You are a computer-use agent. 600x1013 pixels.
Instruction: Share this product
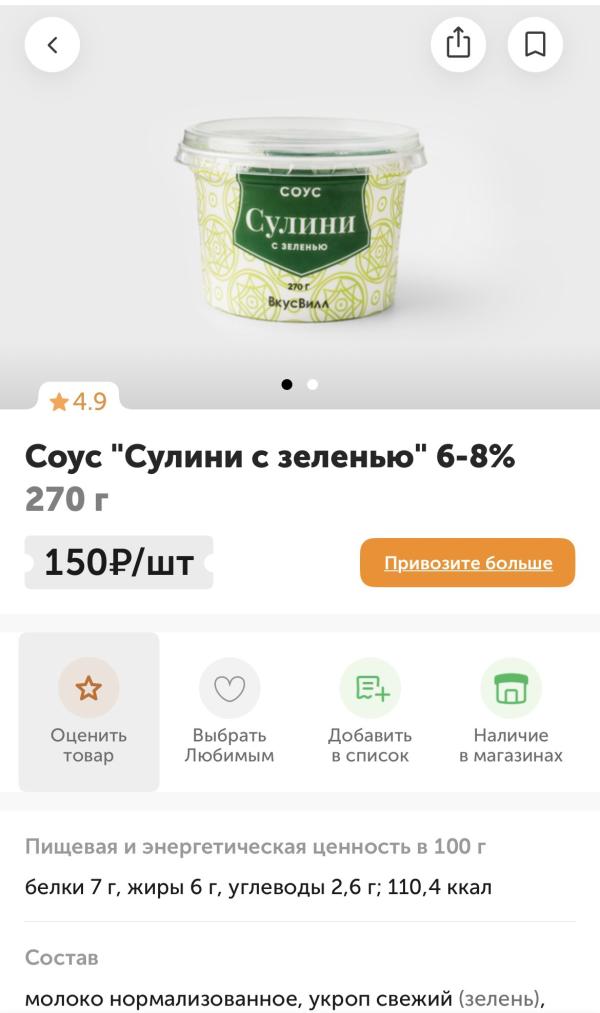point(458,45)
